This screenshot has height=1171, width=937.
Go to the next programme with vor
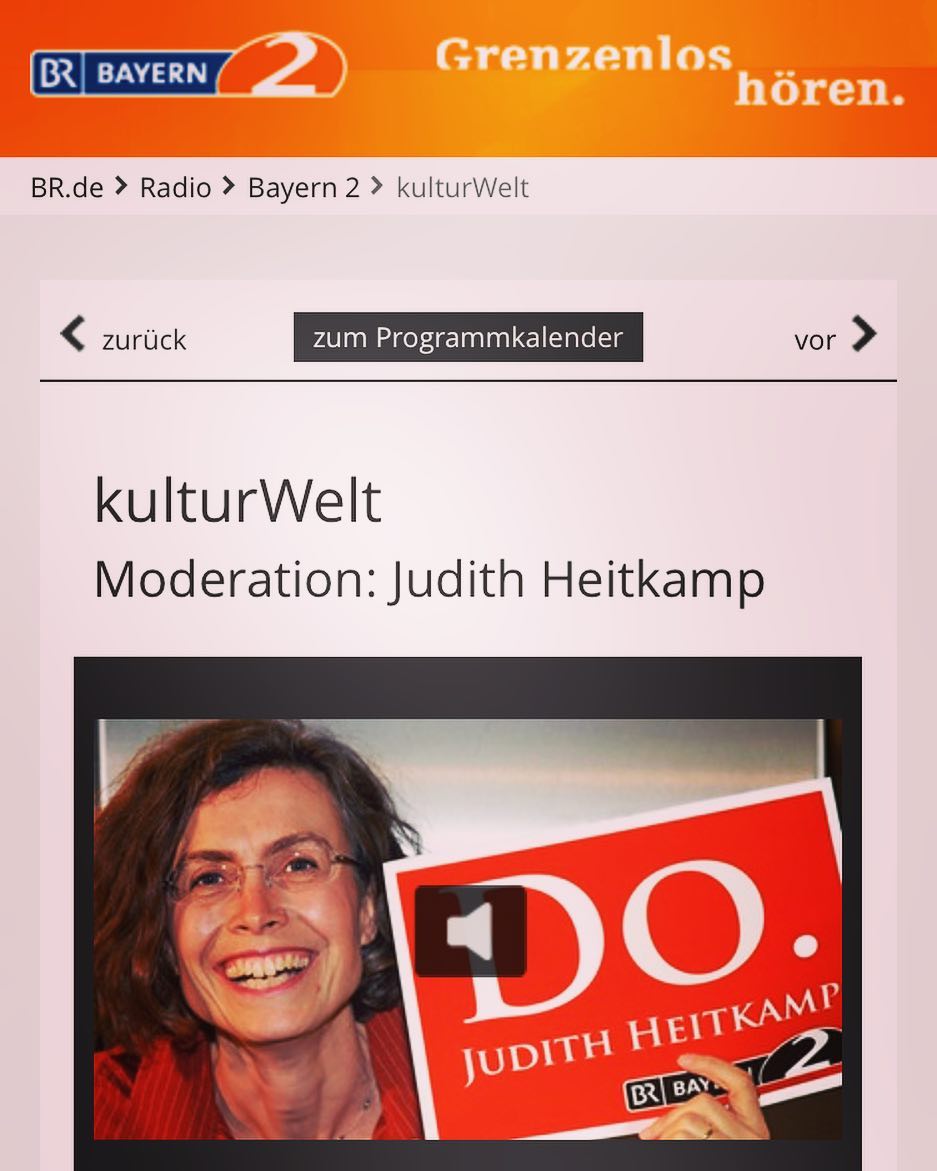pyautogui.click(x=835, y=338)
